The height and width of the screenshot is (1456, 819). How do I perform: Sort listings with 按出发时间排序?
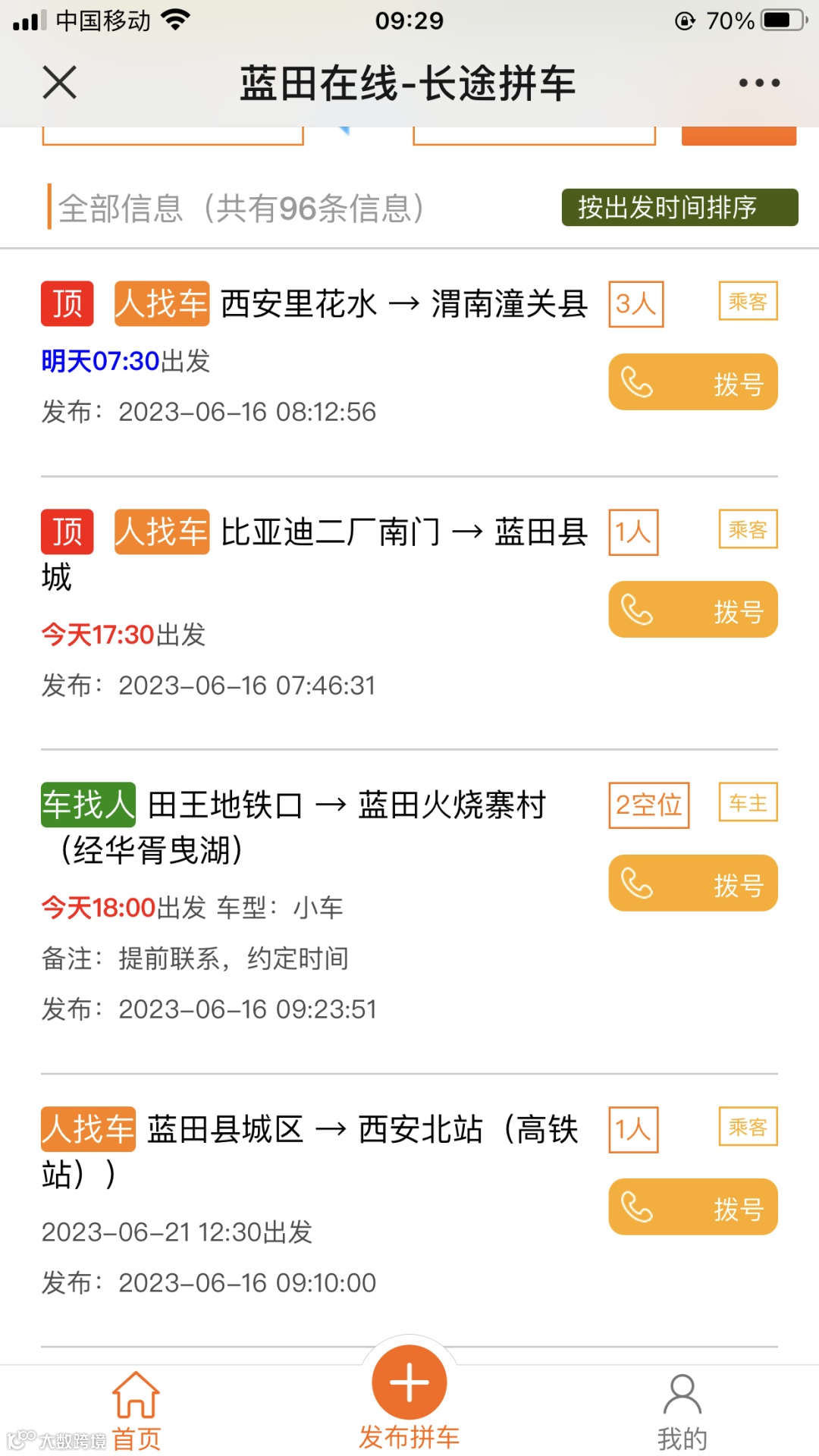pyautogui.click(x=679, y=207)
